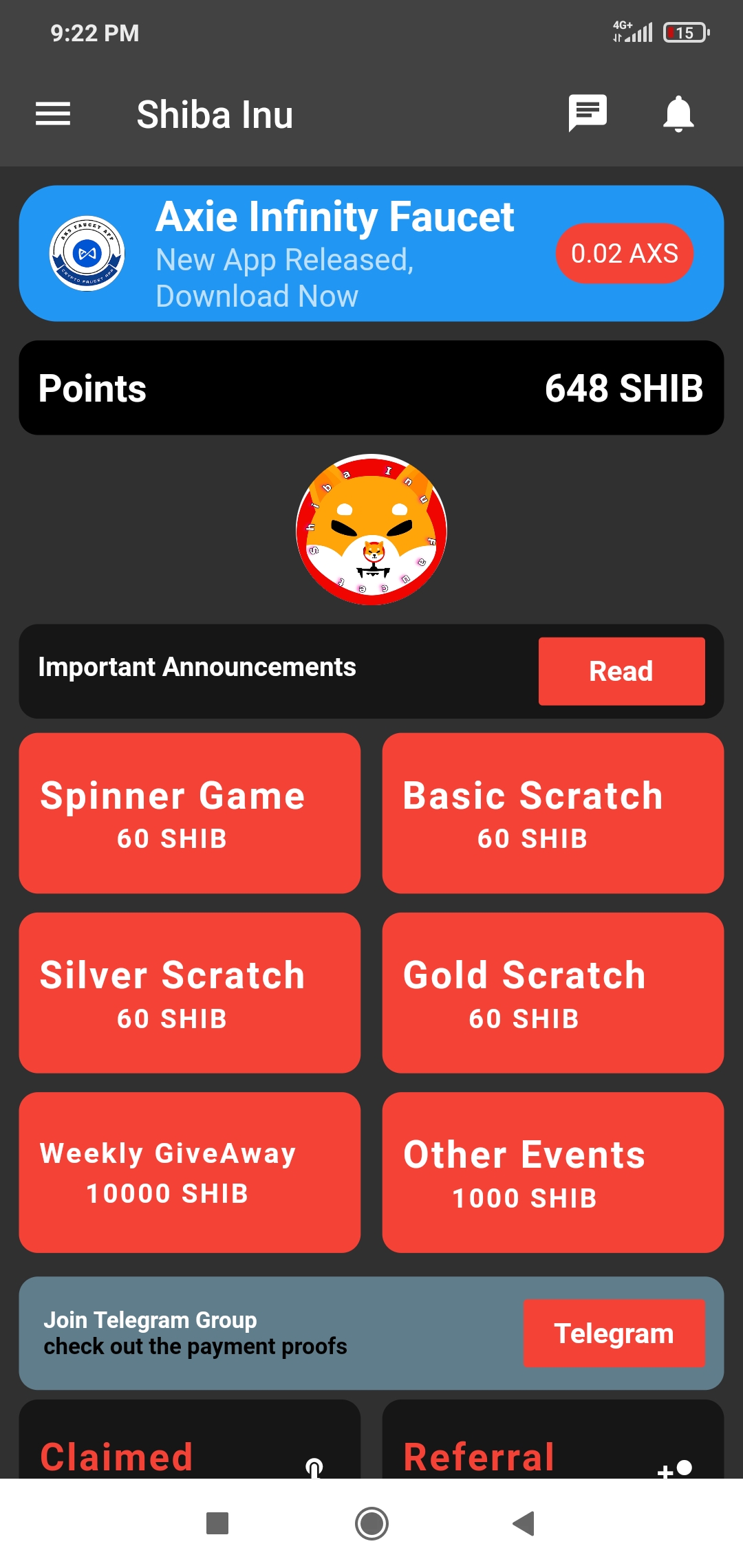
Task: Open the Silver Scratch card
Action: pos(190,992)
